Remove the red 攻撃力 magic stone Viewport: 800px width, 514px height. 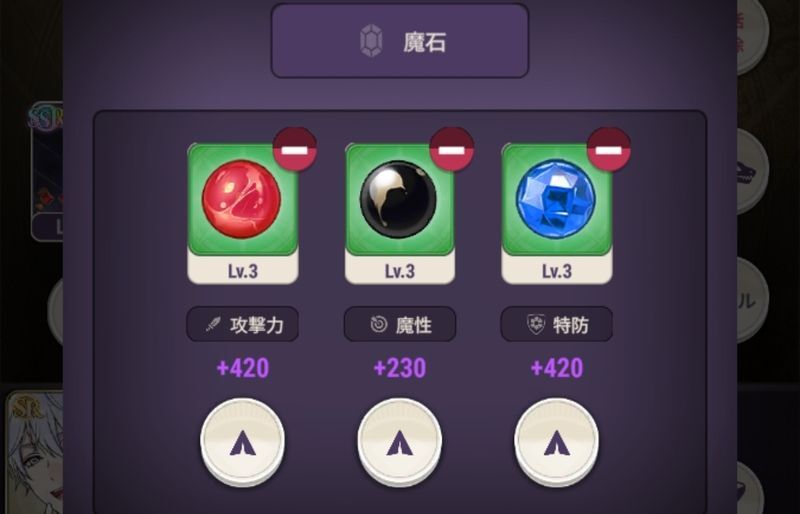[x=294, y=150]
